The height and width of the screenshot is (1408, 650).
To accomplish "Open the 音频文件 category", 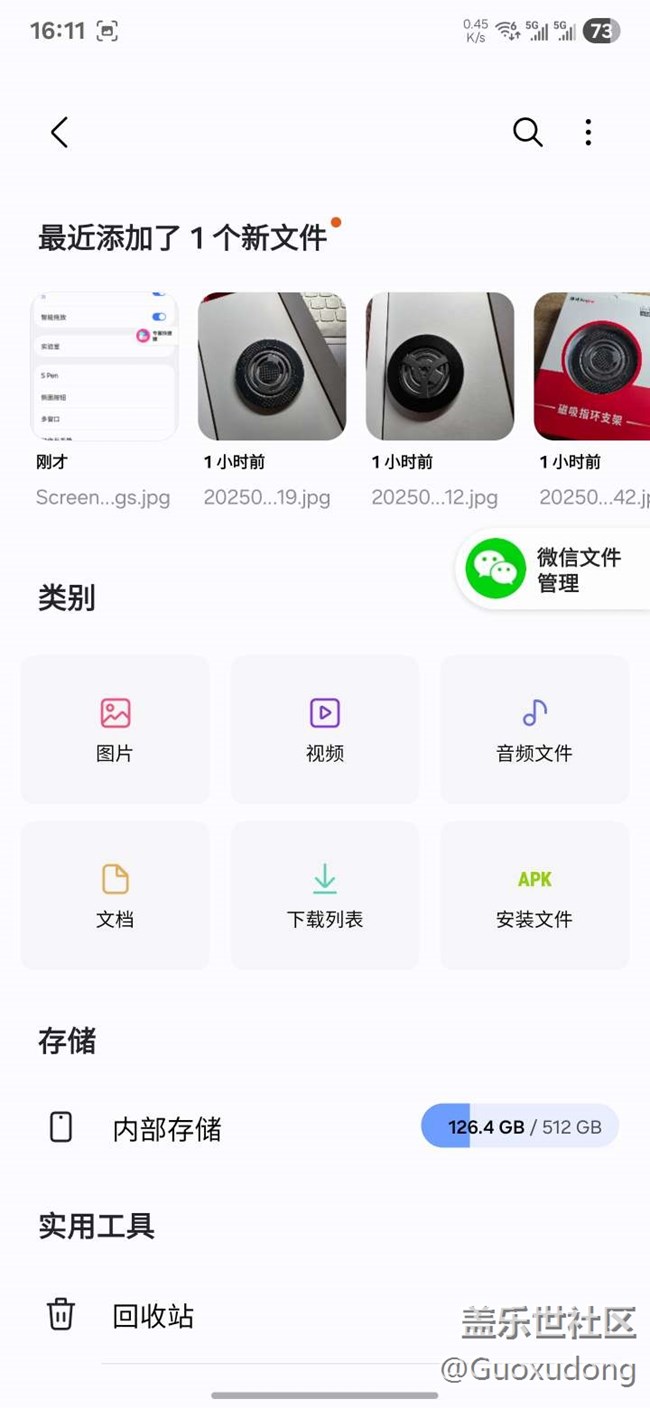I will (x=534, y=730).
